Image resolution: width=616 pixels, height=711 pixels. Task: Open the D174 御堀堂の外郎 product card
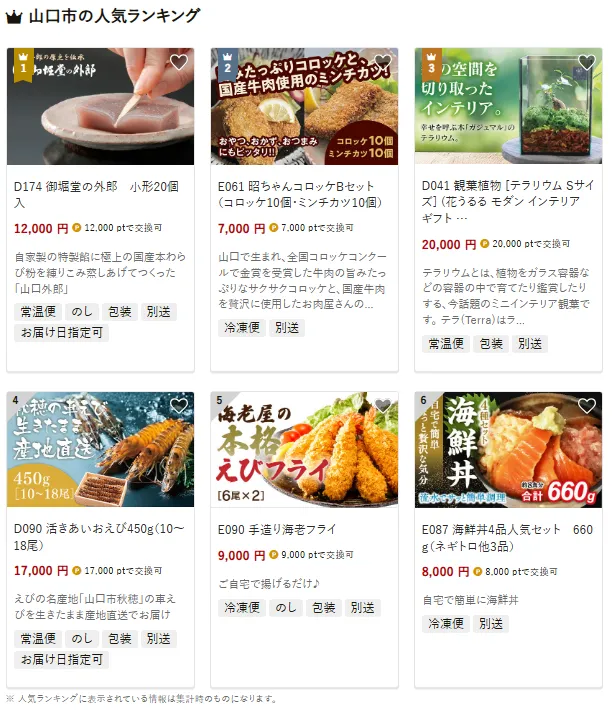pyautogui.click(x=100, y=194)
